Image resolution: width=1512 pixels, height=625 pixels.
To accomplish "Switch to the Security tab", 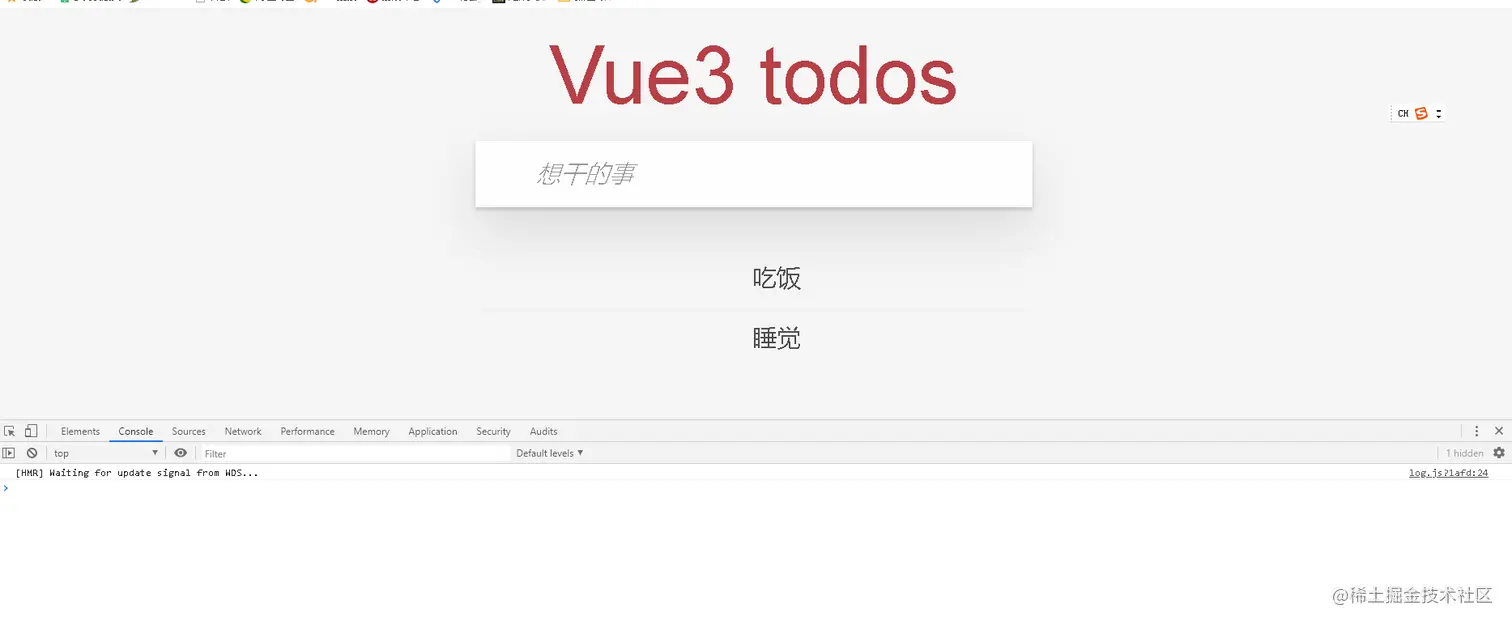I will [493, 432].
